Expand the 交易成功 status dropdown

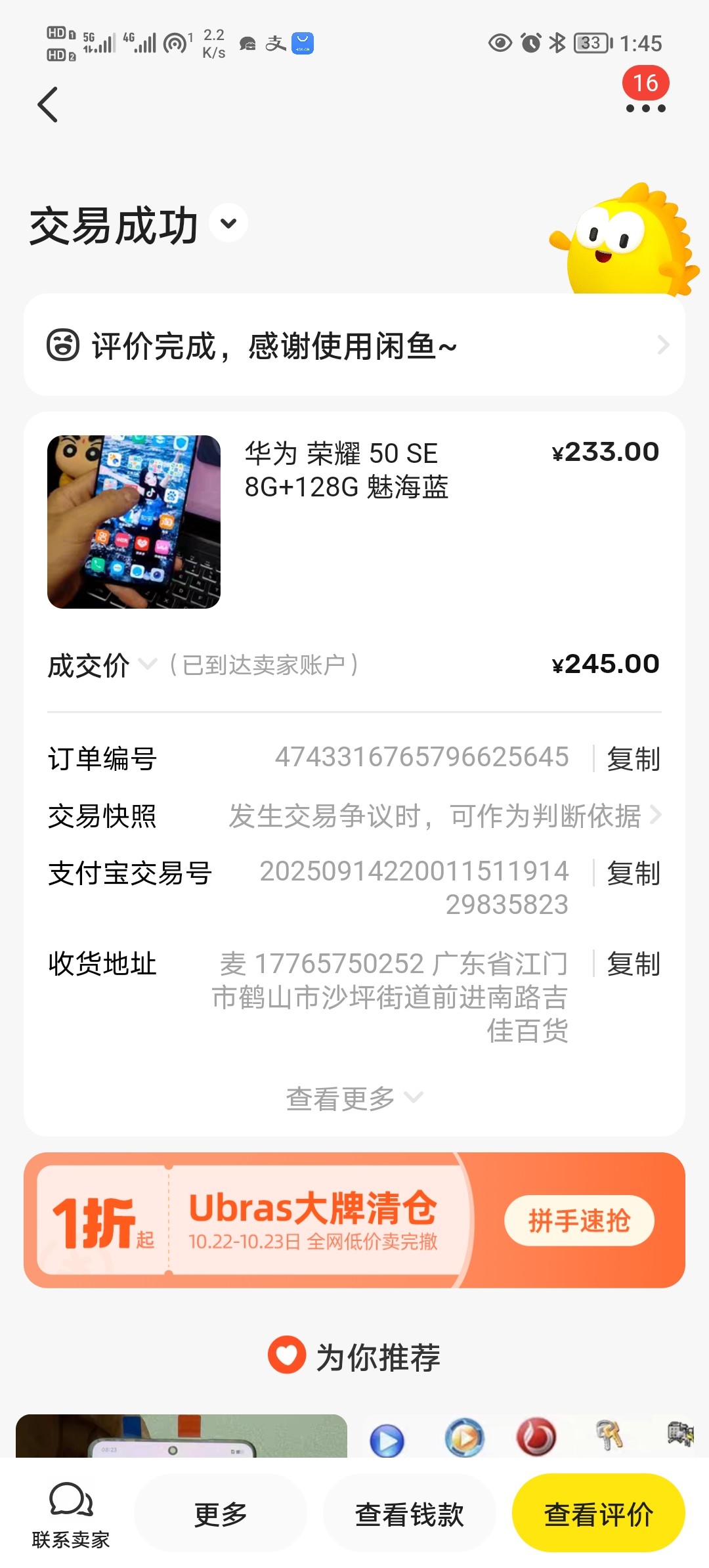(x=228, y=224)
